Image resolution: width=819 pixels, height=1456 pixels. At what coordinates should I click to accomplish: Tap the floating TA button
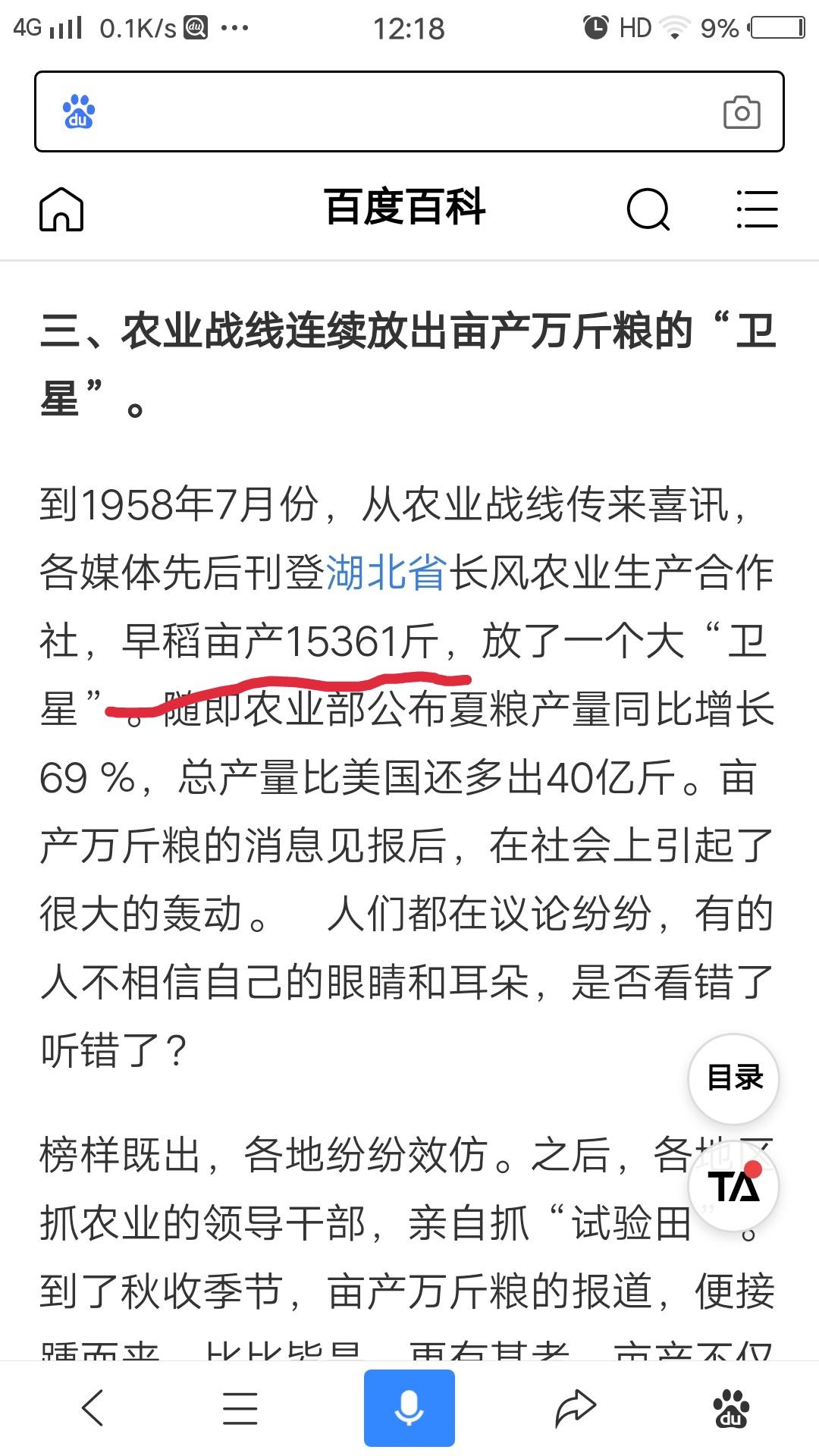point(733,1186)
